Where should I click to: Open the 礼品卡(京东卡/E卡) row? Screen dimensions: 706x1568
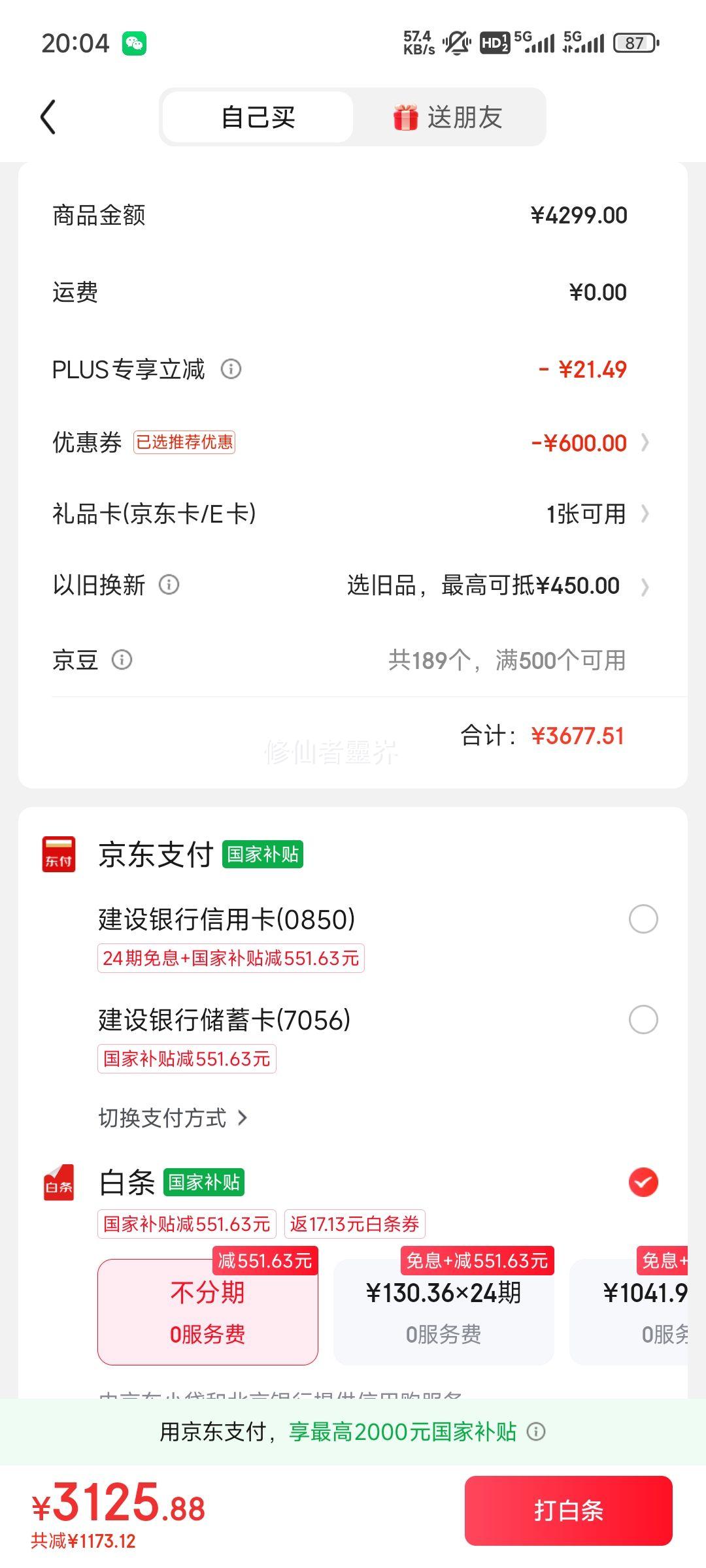353,514
